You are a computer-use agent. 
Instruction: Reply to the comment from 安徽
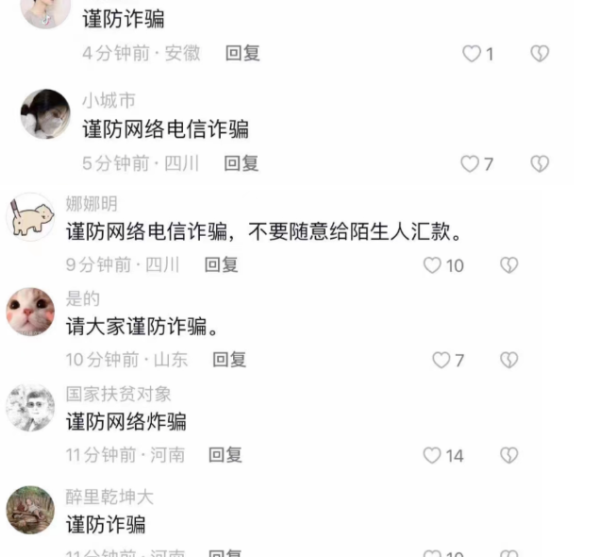(x=242, y=53)
